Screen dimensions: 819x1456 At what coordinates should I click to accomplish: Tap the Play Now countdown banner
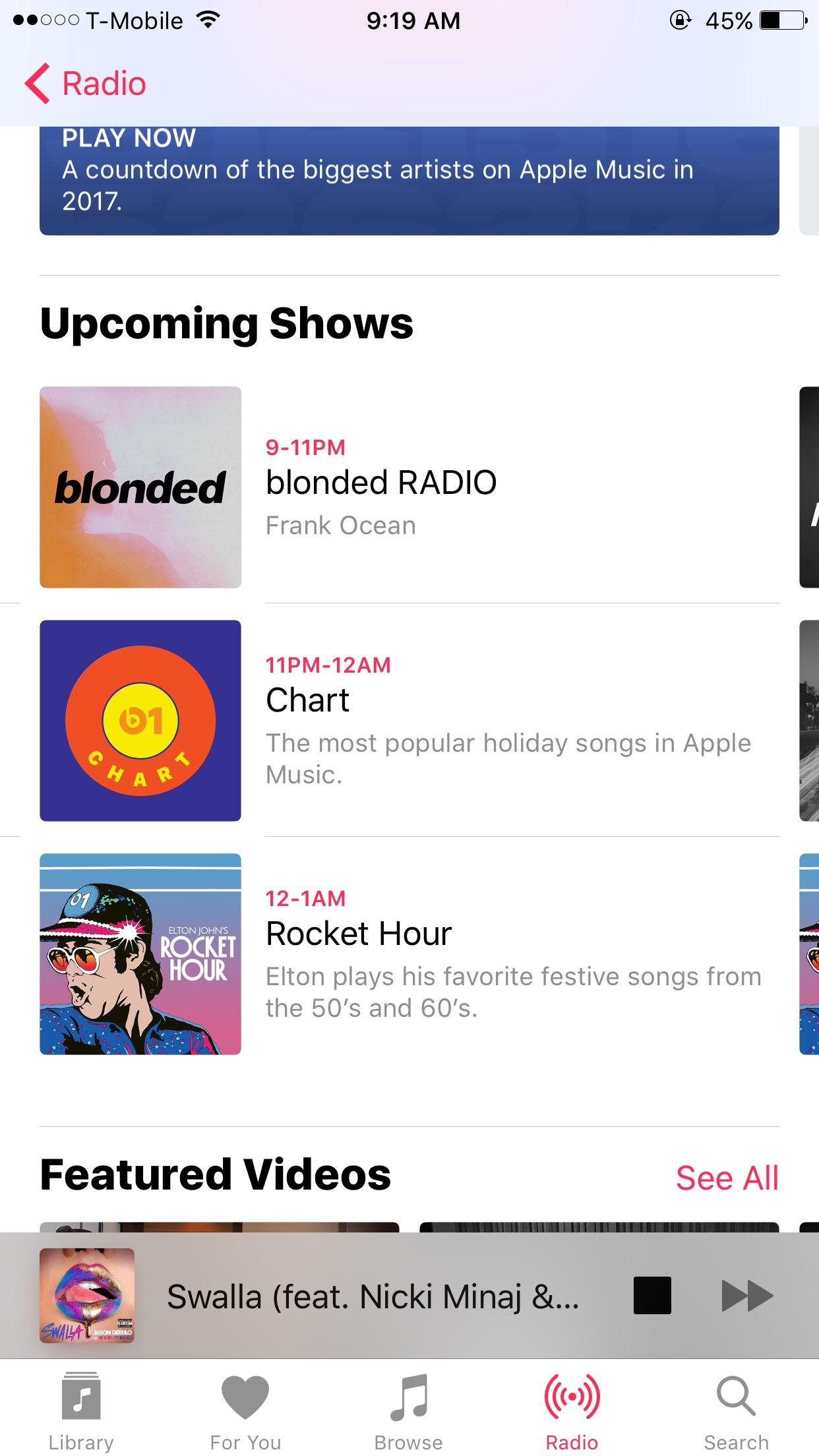point(409,178)
